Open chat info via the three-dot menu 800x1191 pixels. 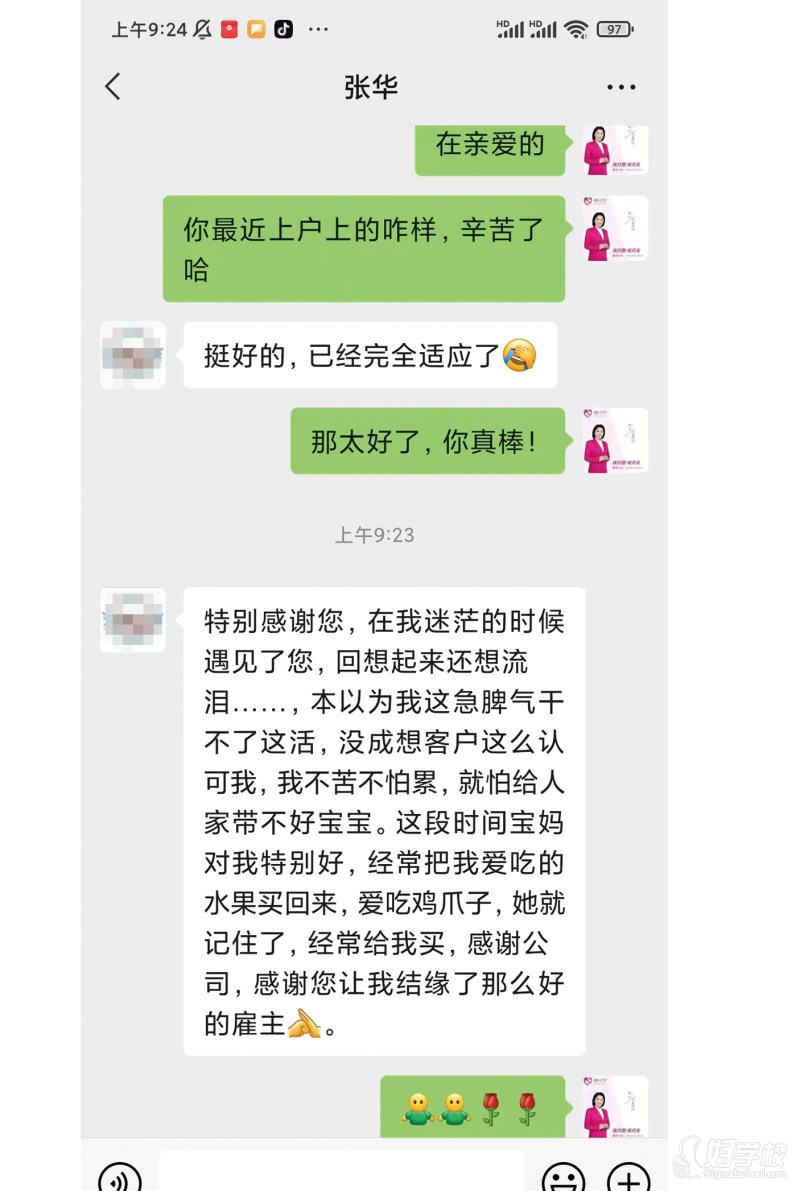point(621,88)
